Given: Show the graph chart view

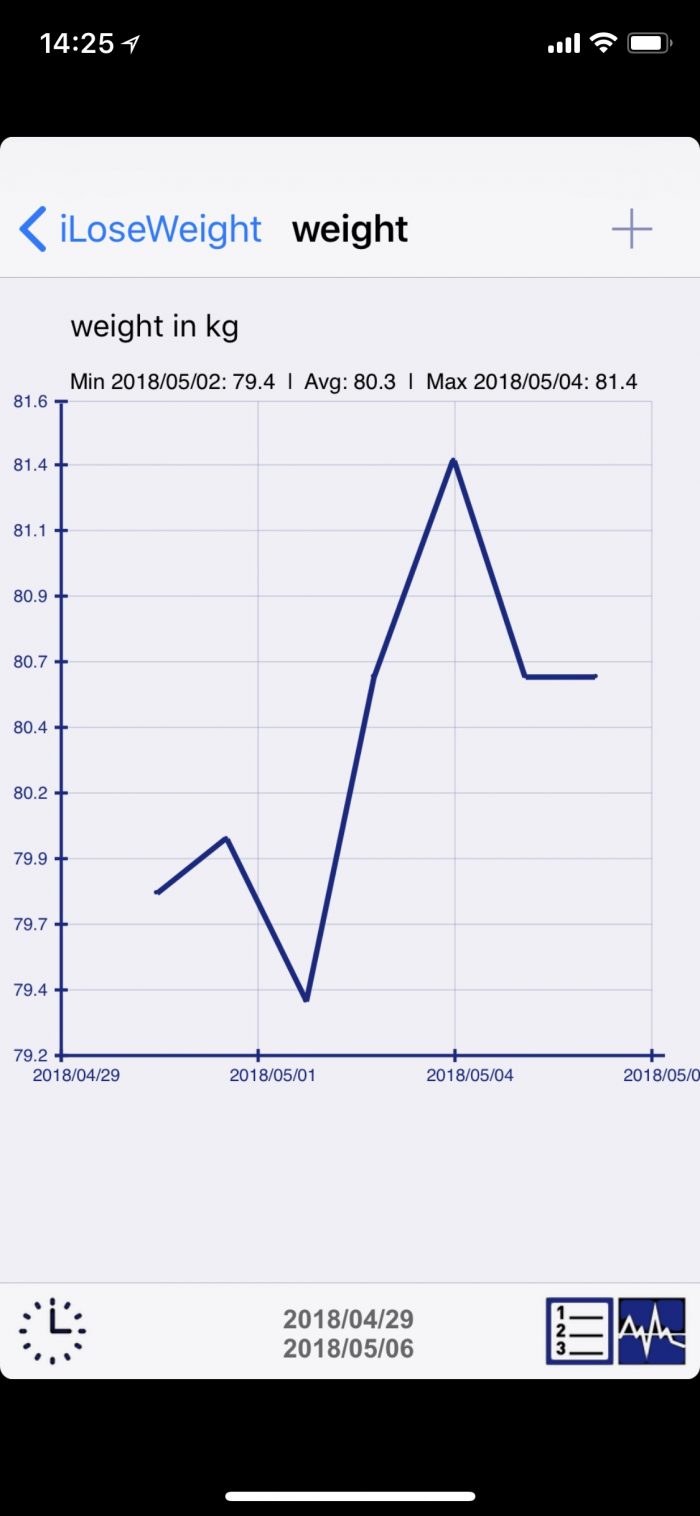Looking at the screenshot, I should point(652,1331).
